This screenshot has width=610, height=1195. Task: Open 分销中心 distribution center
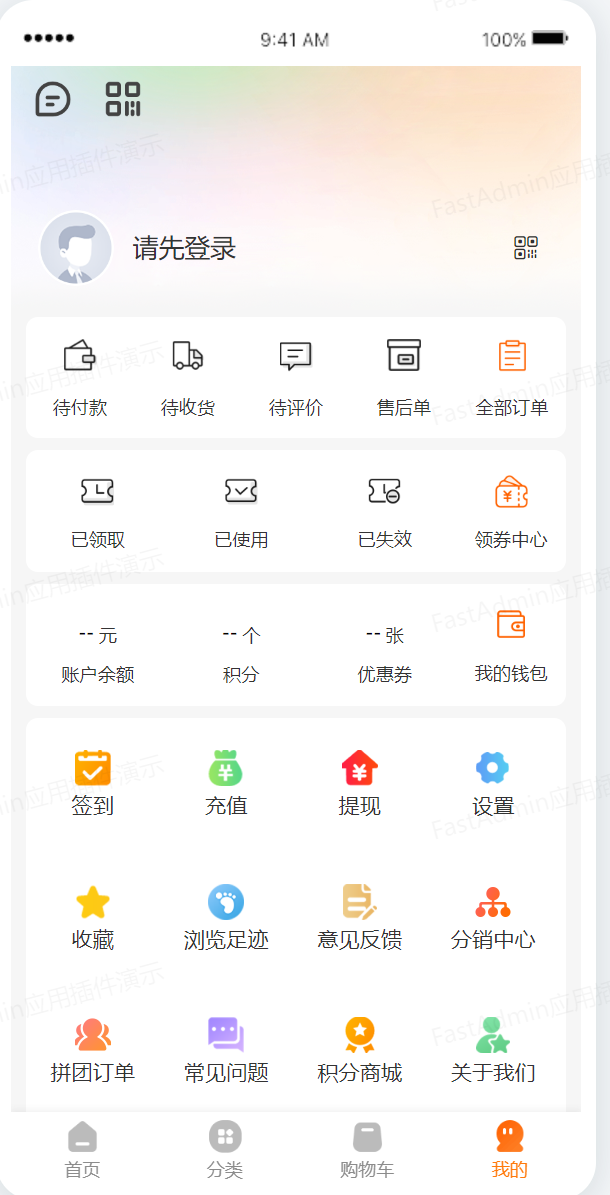click(x=493, y=918)
